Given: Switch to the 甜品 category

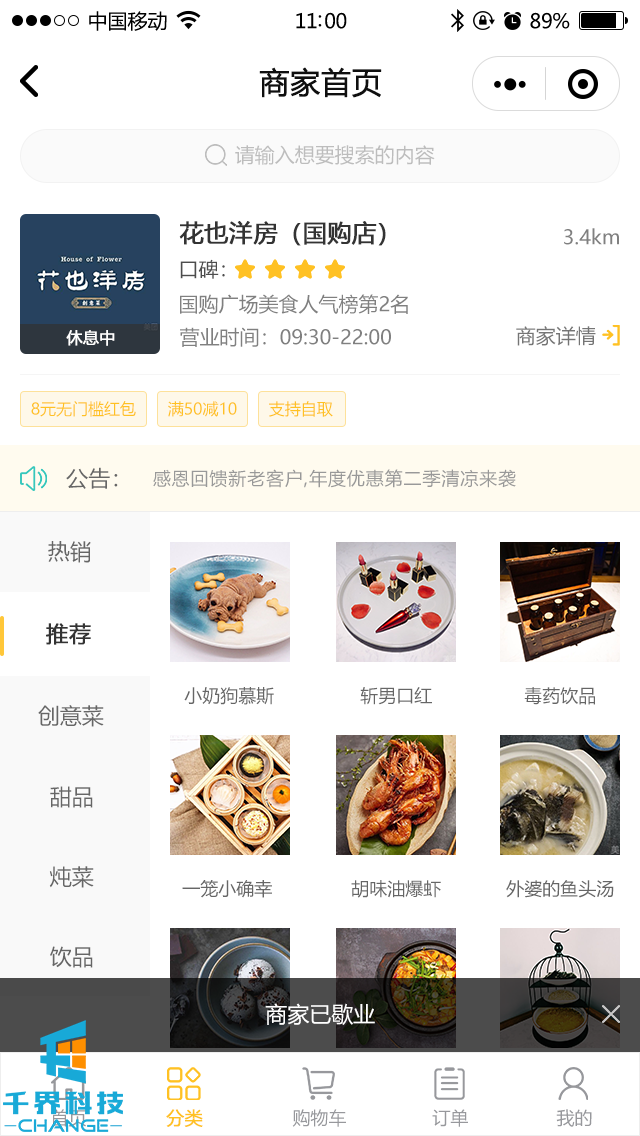Looking at the screenshot, I should (71, 797).
